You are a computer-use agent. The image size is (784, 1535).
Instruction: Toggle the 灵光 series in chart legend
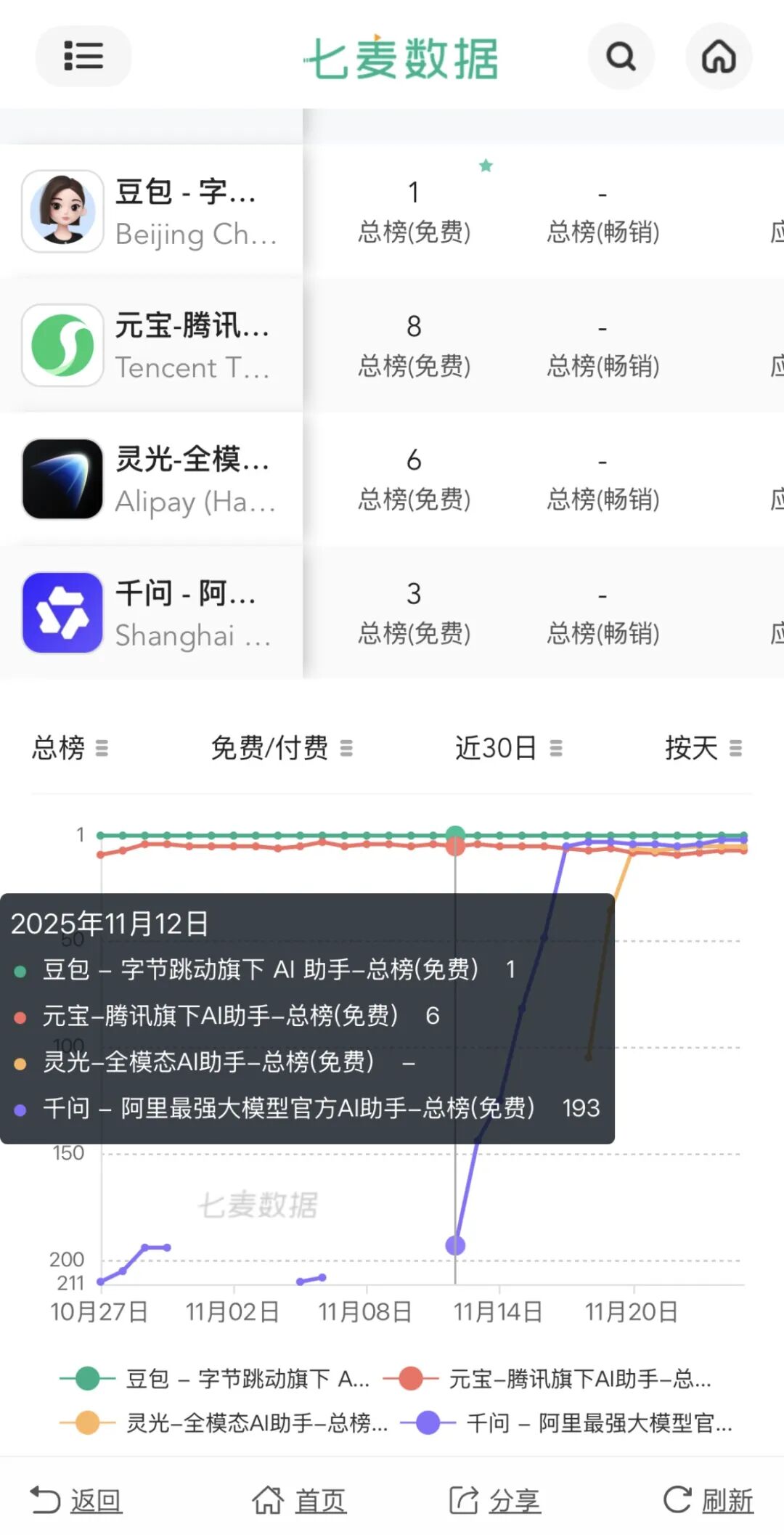224,1422
